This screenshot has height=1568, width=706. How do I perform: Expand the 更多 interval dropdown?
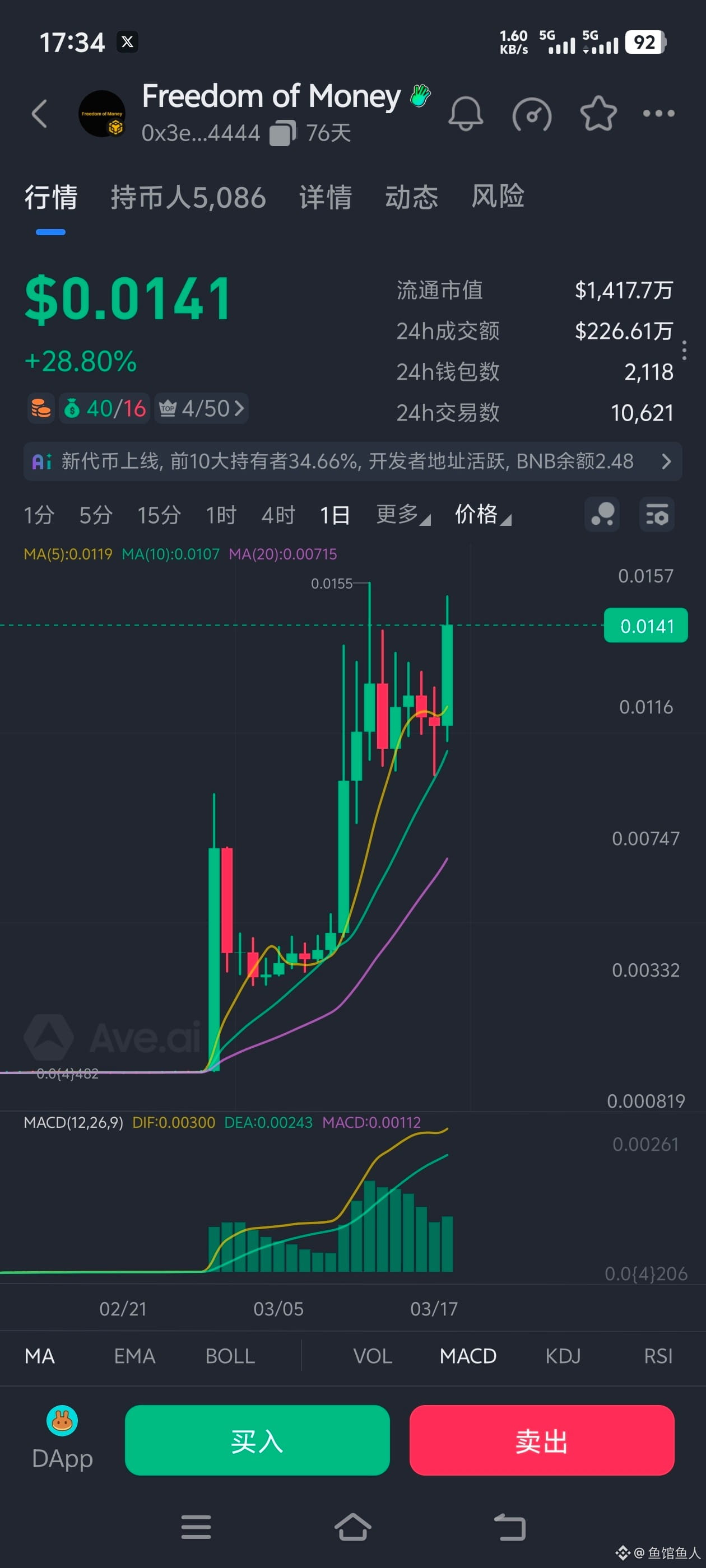(403, 515)
